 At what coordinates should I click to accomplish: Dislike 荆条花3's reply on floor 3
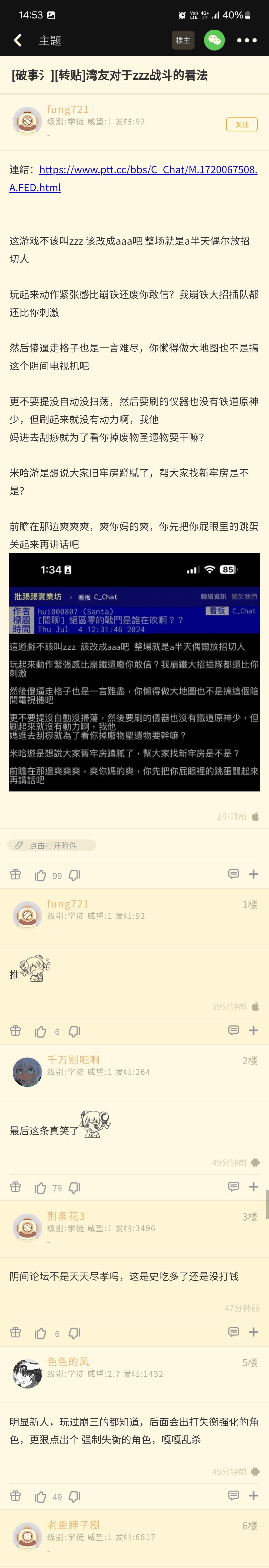[74, 1333]
